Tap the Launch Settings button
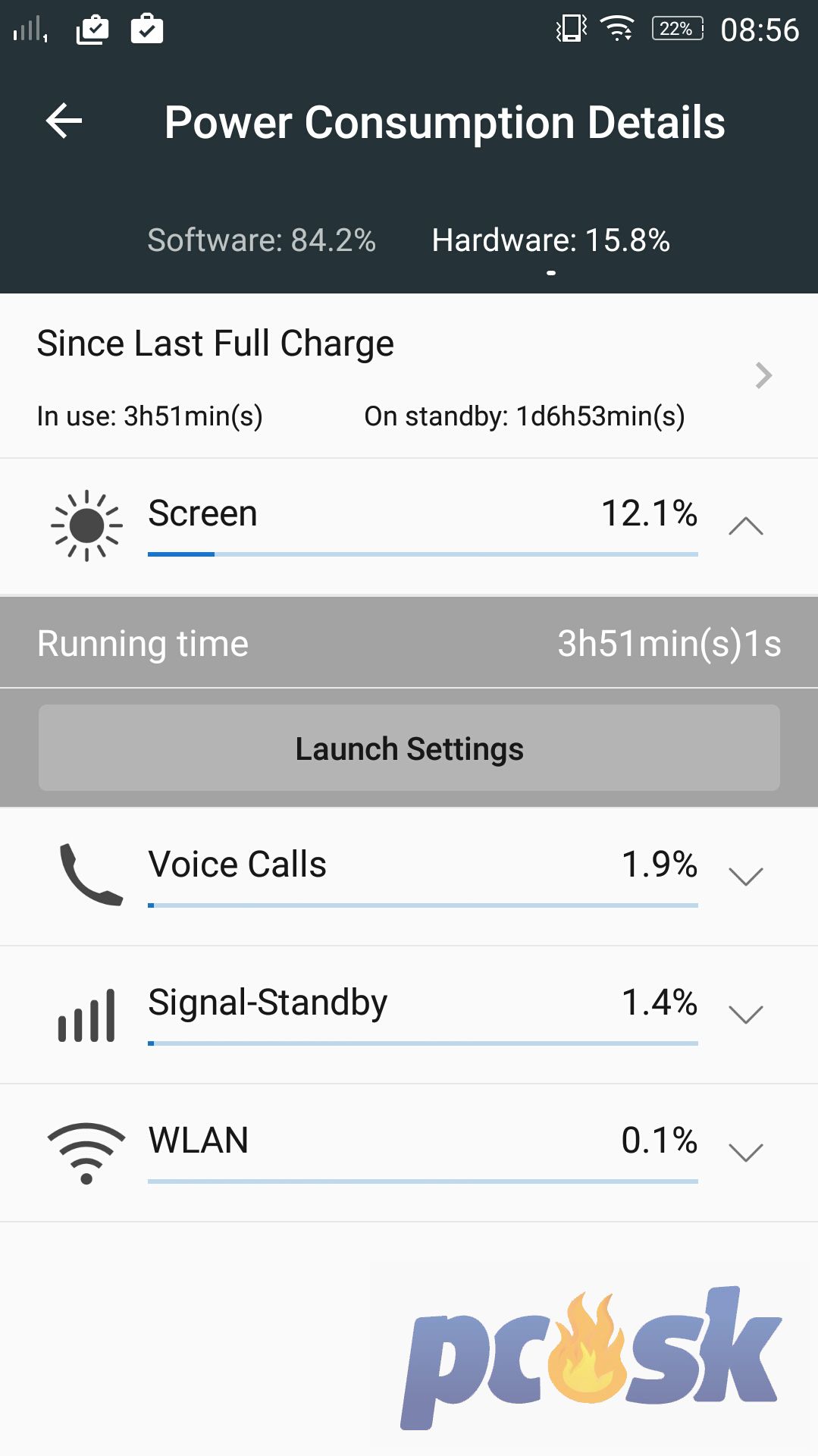 tap(409, 748)
